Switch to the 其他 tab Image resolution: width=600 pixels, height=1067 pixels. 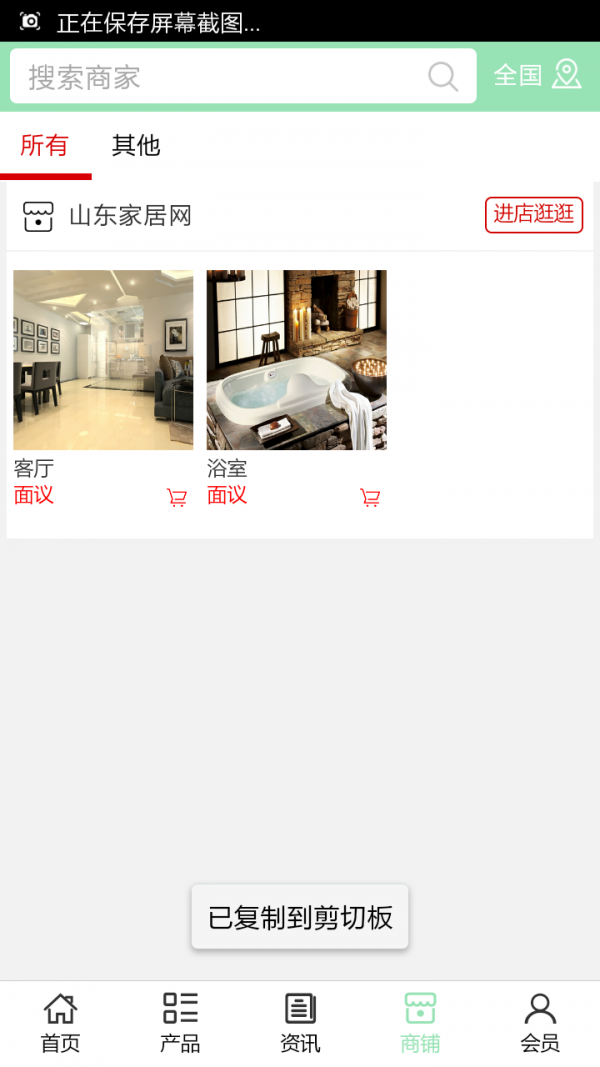(136, 146)
